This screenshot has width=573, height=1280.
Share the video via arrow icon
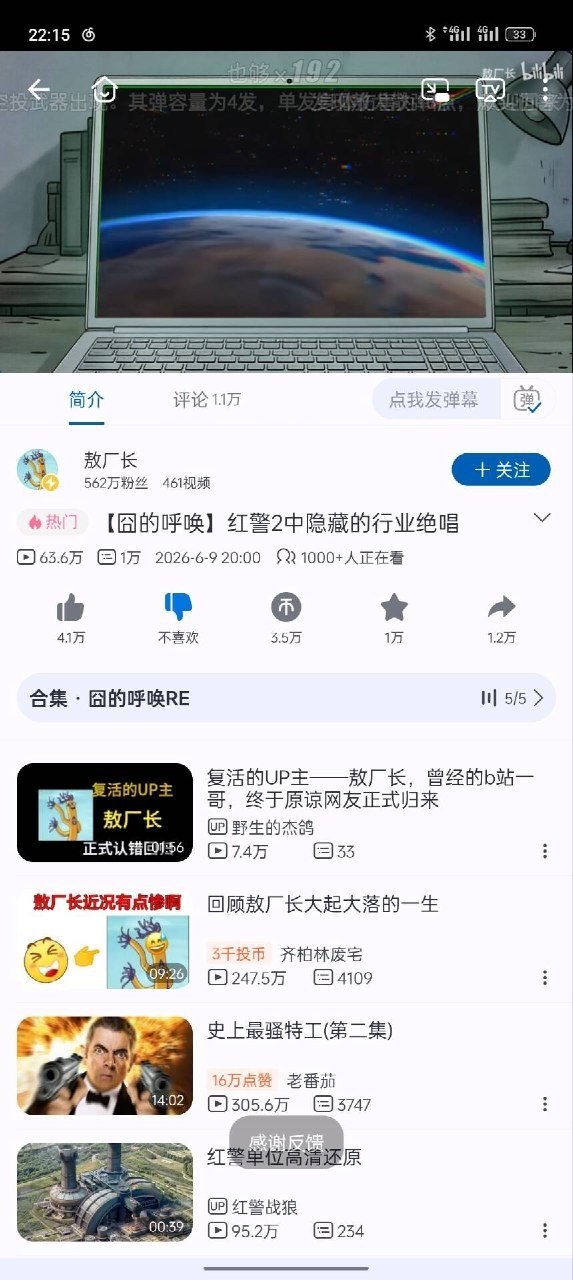tap(501, 607)
